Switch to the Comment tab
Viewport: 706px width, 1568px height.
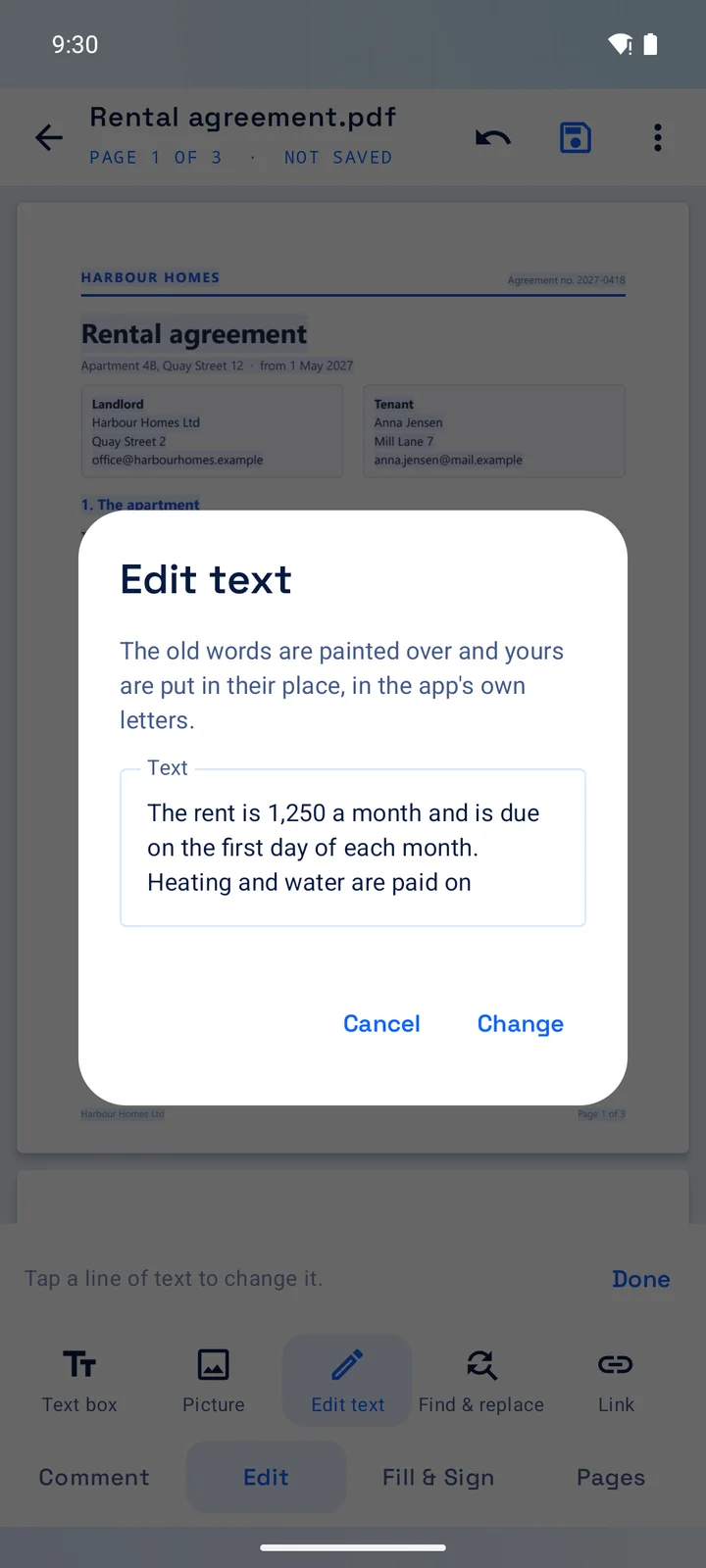tap(94, 1477)
